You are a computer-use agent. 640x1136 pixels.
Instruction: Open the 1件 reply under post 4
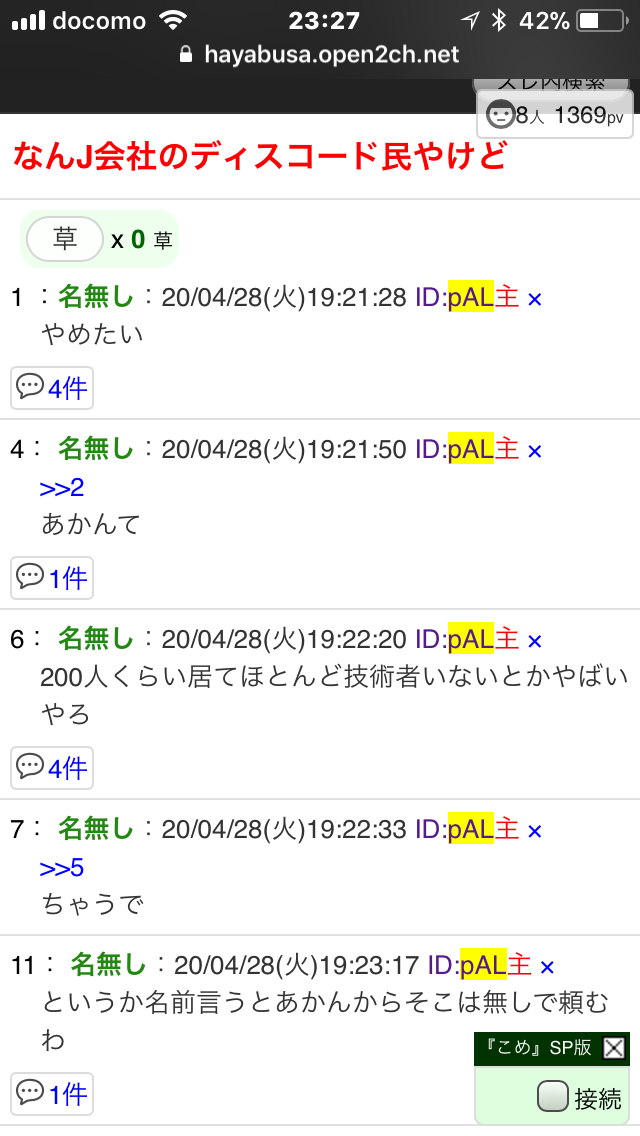click(52, 578)
